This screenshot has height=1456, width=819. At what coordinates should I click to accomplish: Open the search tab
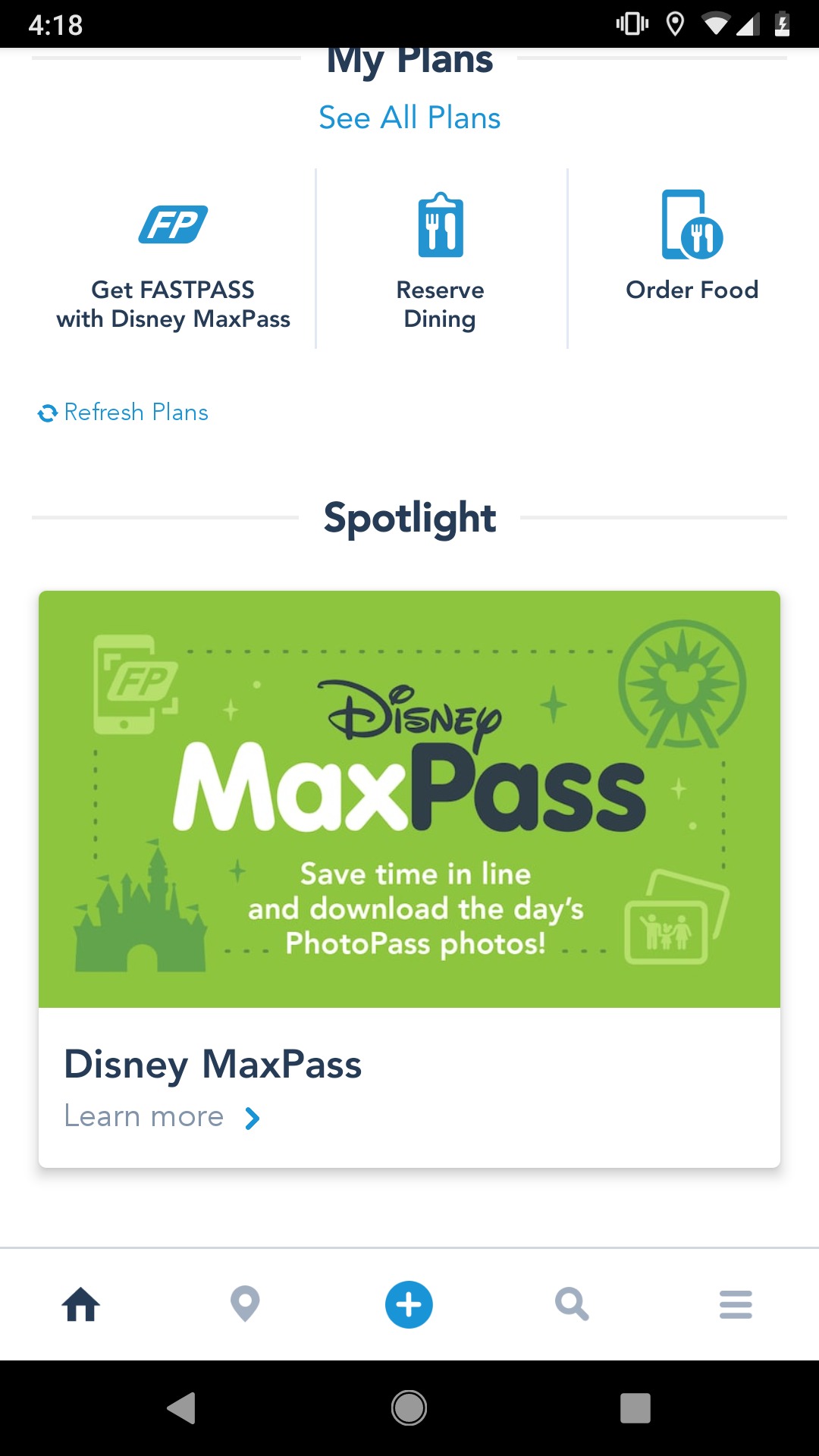pyautogui.click(x=572, y=1304)
